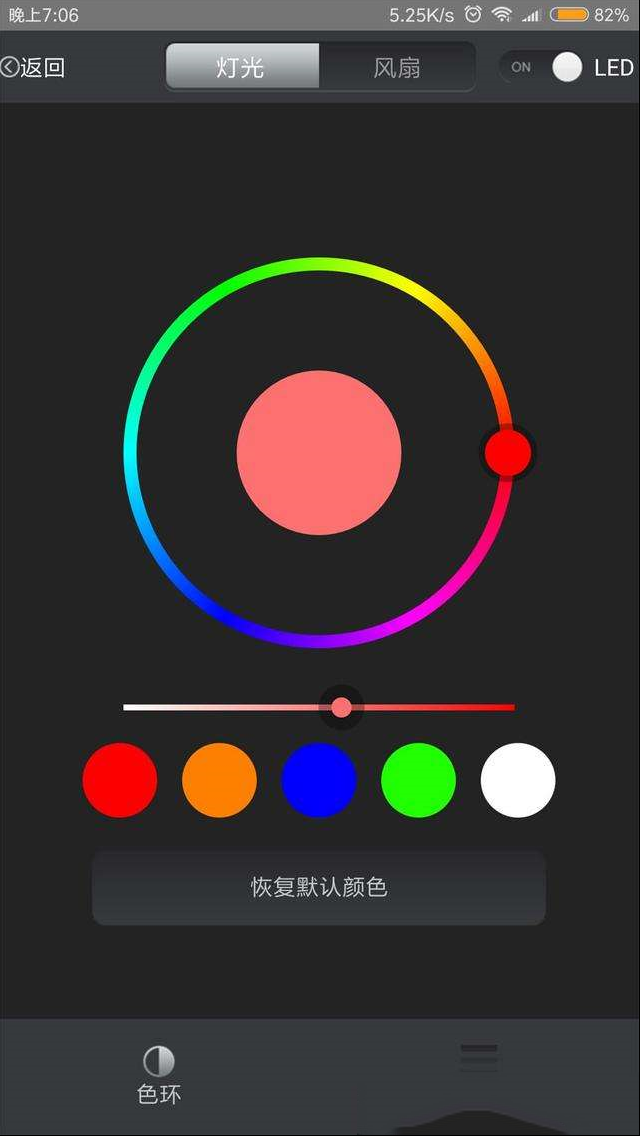Open the dimmed bars tab at the bottom
Screen dimensions: 640x1136
(x=479, y=1058)
